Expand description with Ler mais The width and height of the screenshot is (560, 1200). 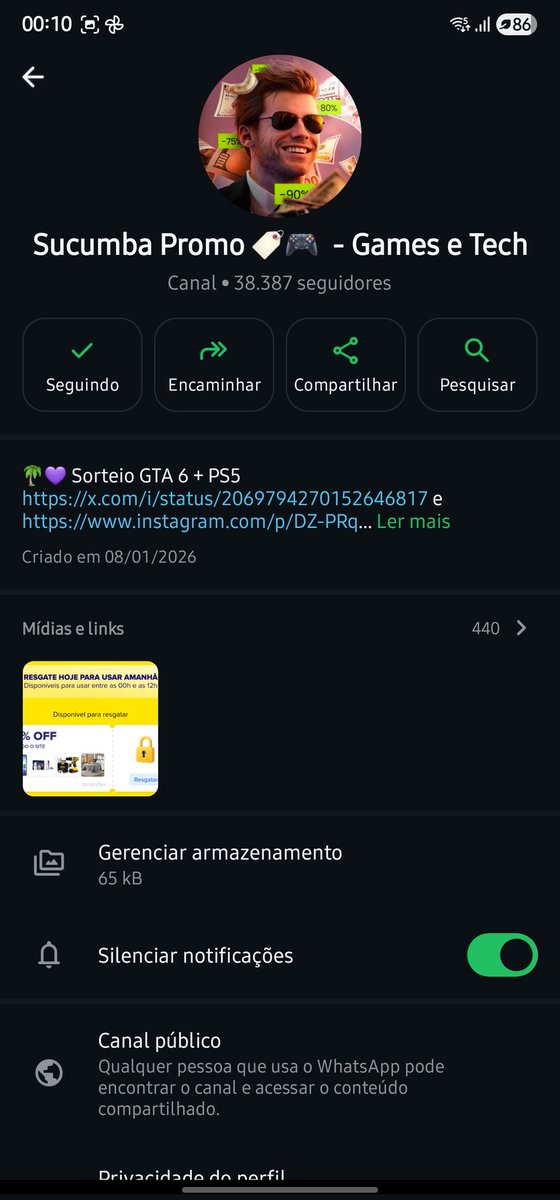(x=414, y=522)
